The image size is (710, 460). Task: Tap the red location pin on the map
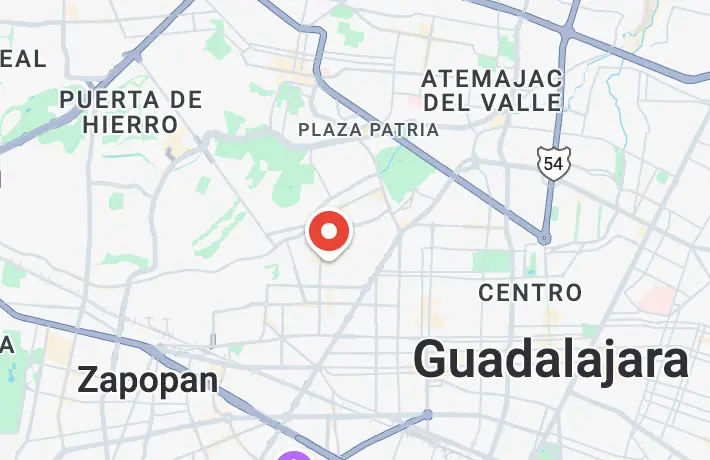(328, 233)
